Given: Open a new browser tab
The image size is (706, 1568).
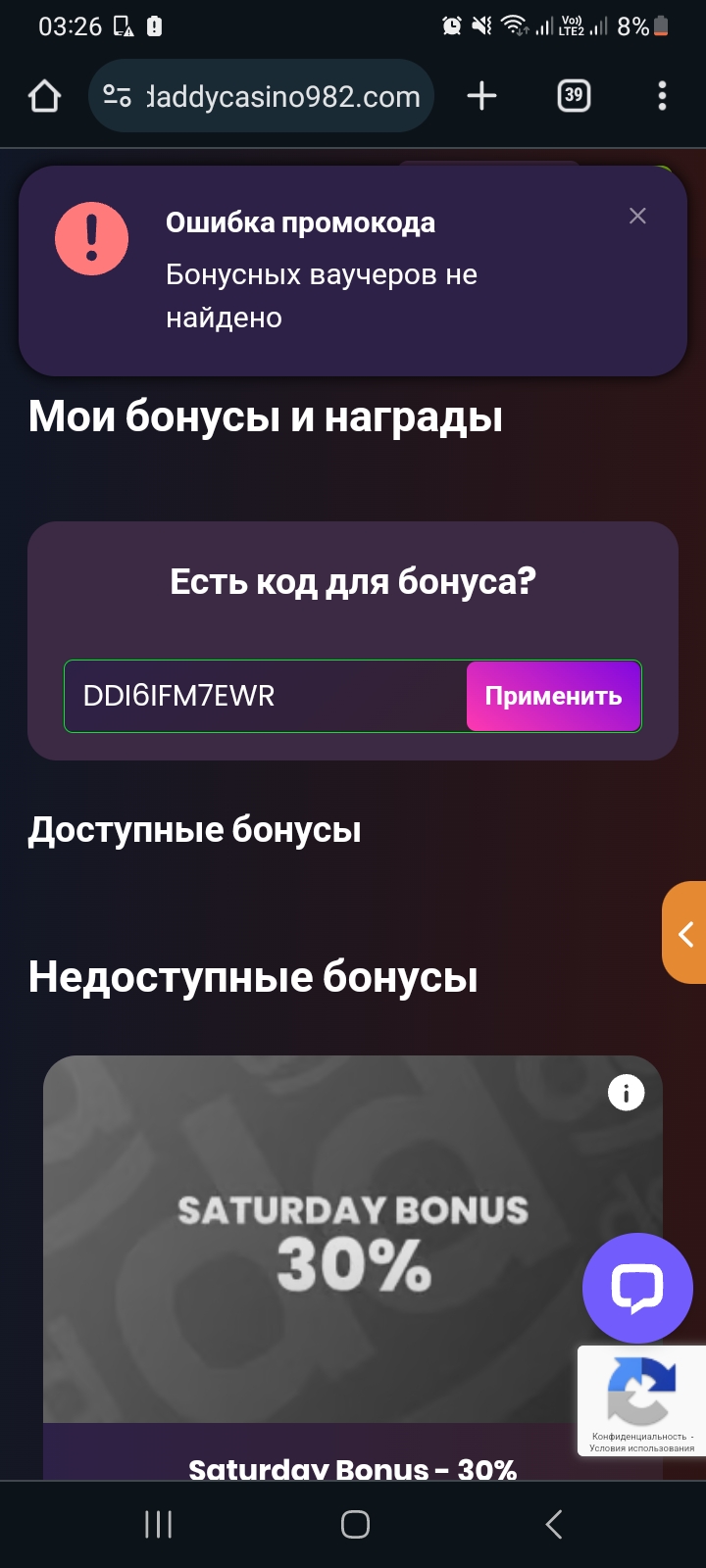Looking at the screenshot, I should [x=481, y=96].
